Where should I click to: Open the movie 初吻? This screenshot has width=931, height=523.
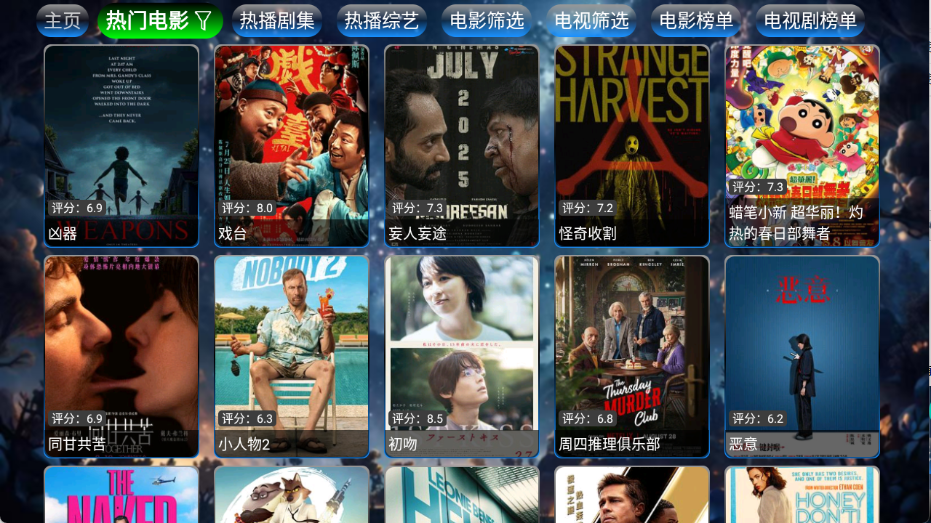click(461, 356)
